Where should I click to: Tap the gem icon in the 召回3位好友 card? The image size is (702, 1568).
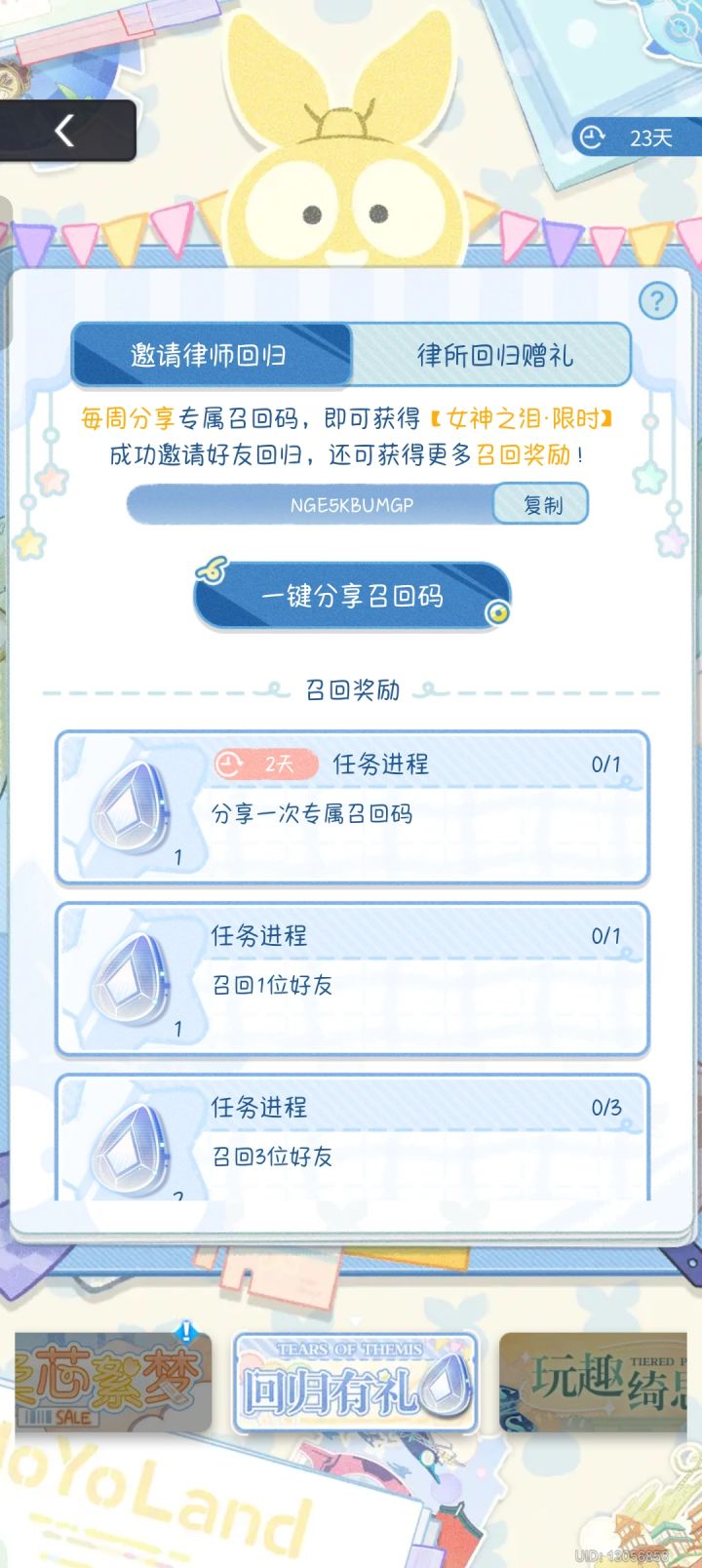point(132,1151)
